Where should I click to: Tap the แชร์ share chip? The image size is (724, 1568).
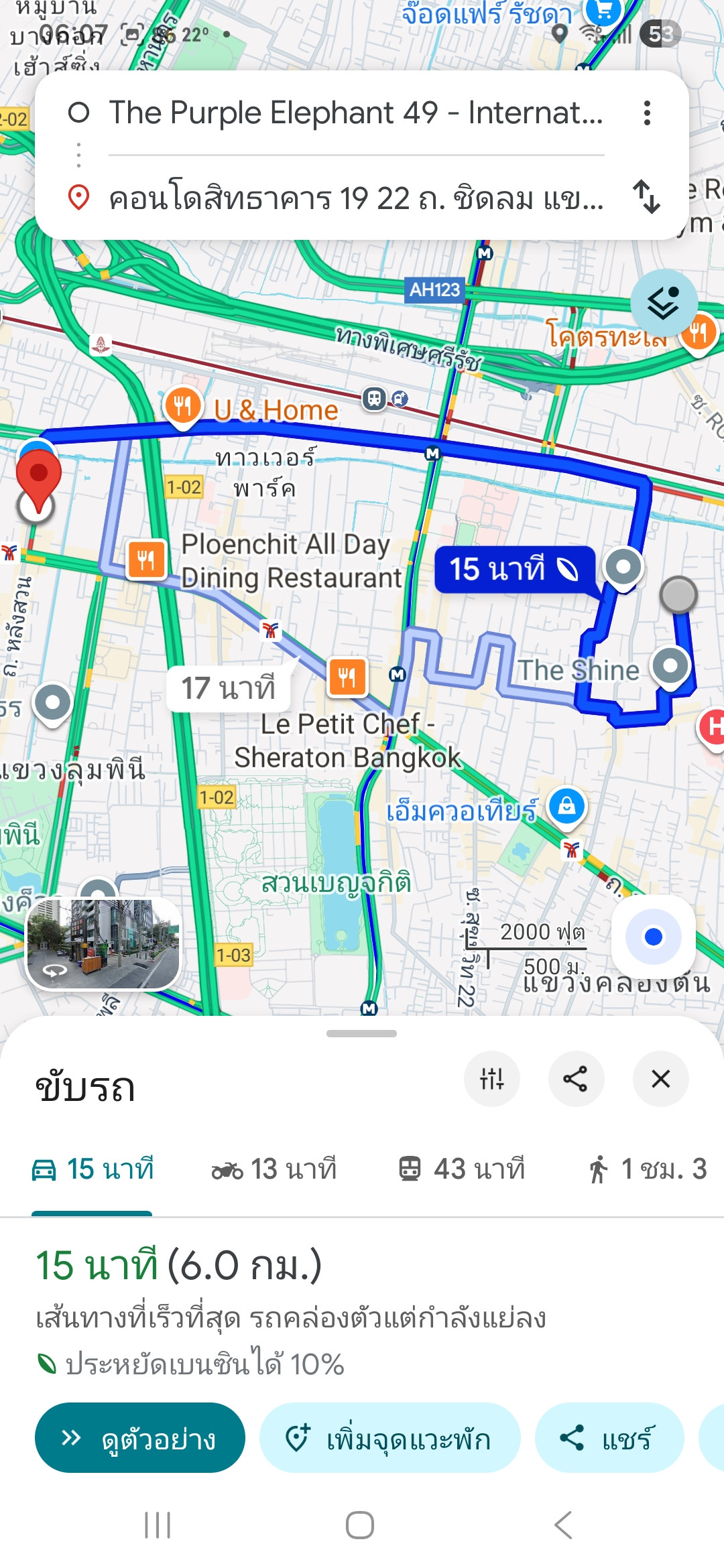[609, 1438]
